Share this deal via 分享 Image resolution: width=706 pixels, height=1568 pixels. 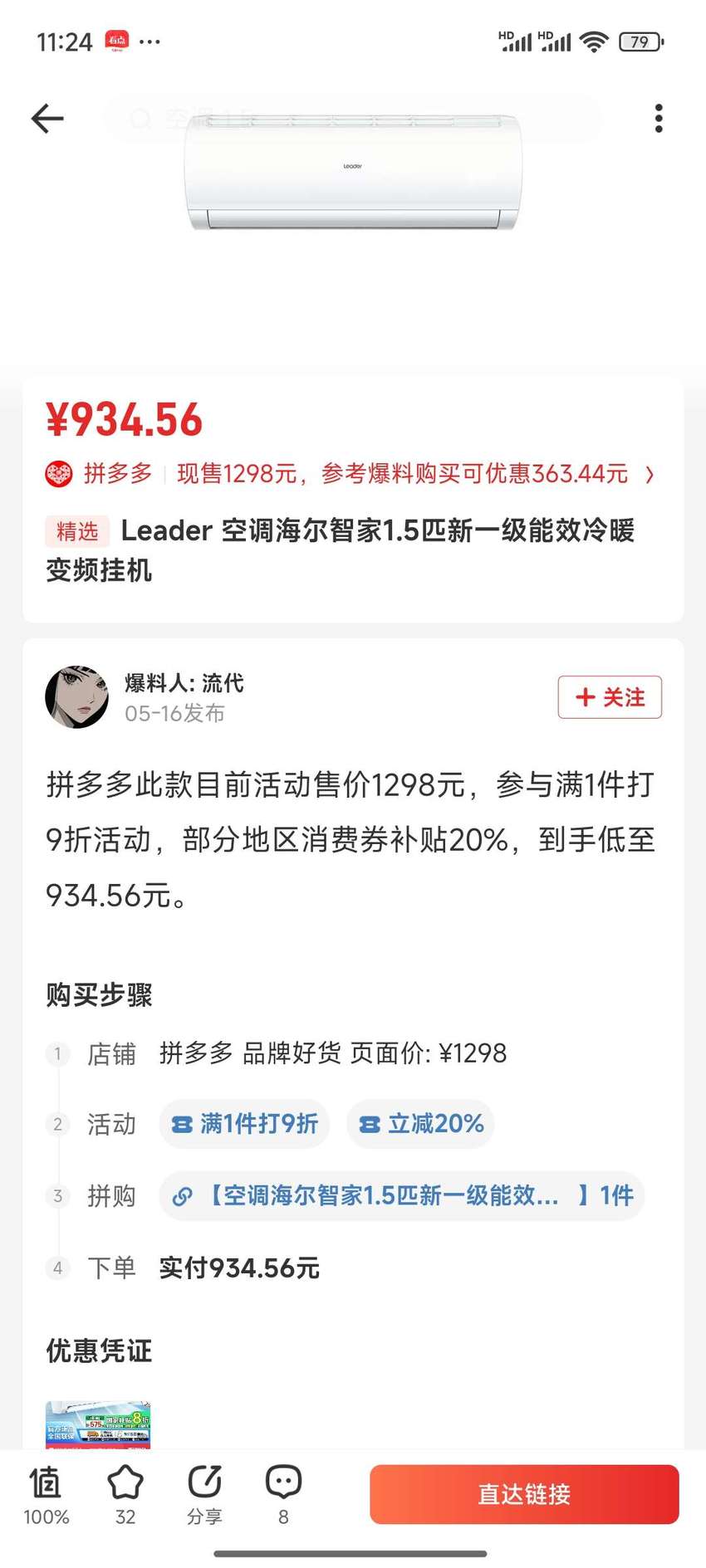pos(204,1494)
